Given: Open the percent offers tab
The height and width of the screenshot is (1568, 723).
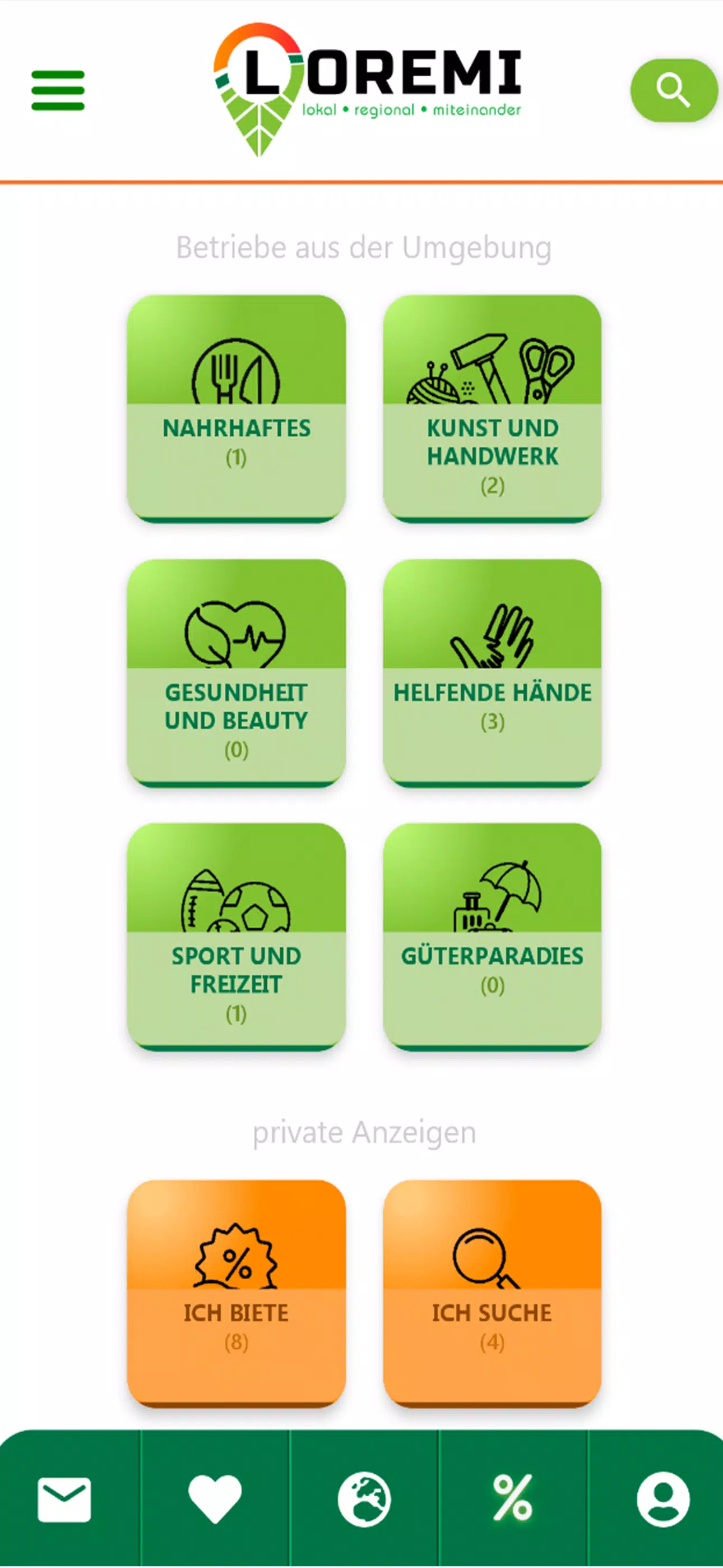Looking at the screenshot, I should tap(512, 1498).
